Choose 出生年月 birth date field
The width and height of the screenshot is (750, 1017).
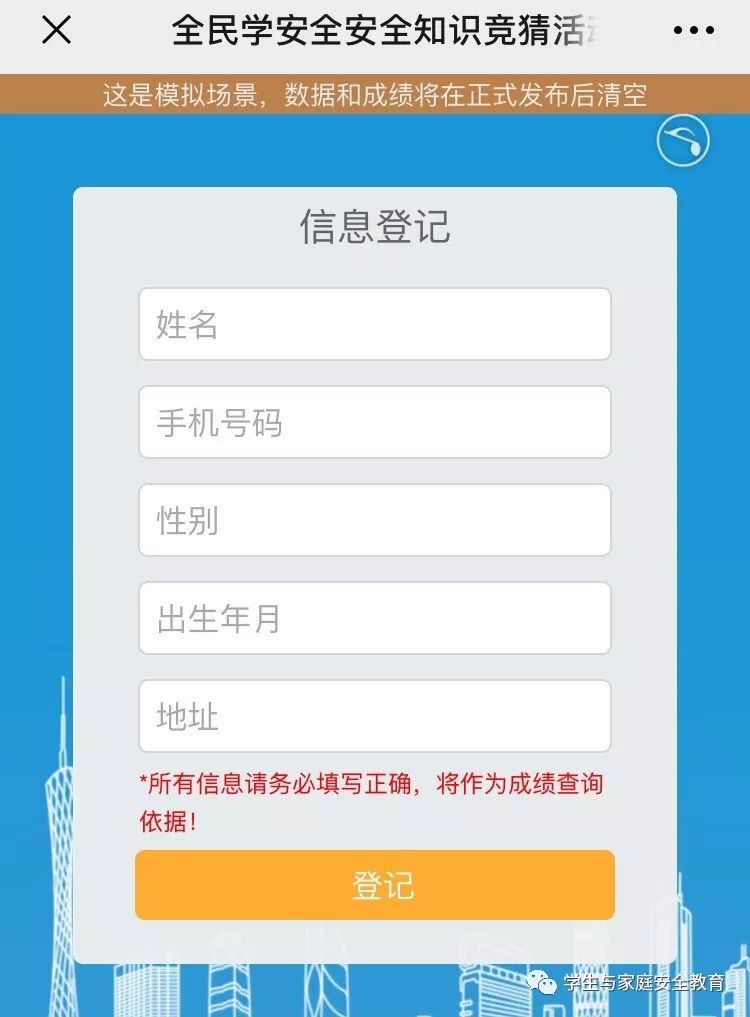pos(375,618)
